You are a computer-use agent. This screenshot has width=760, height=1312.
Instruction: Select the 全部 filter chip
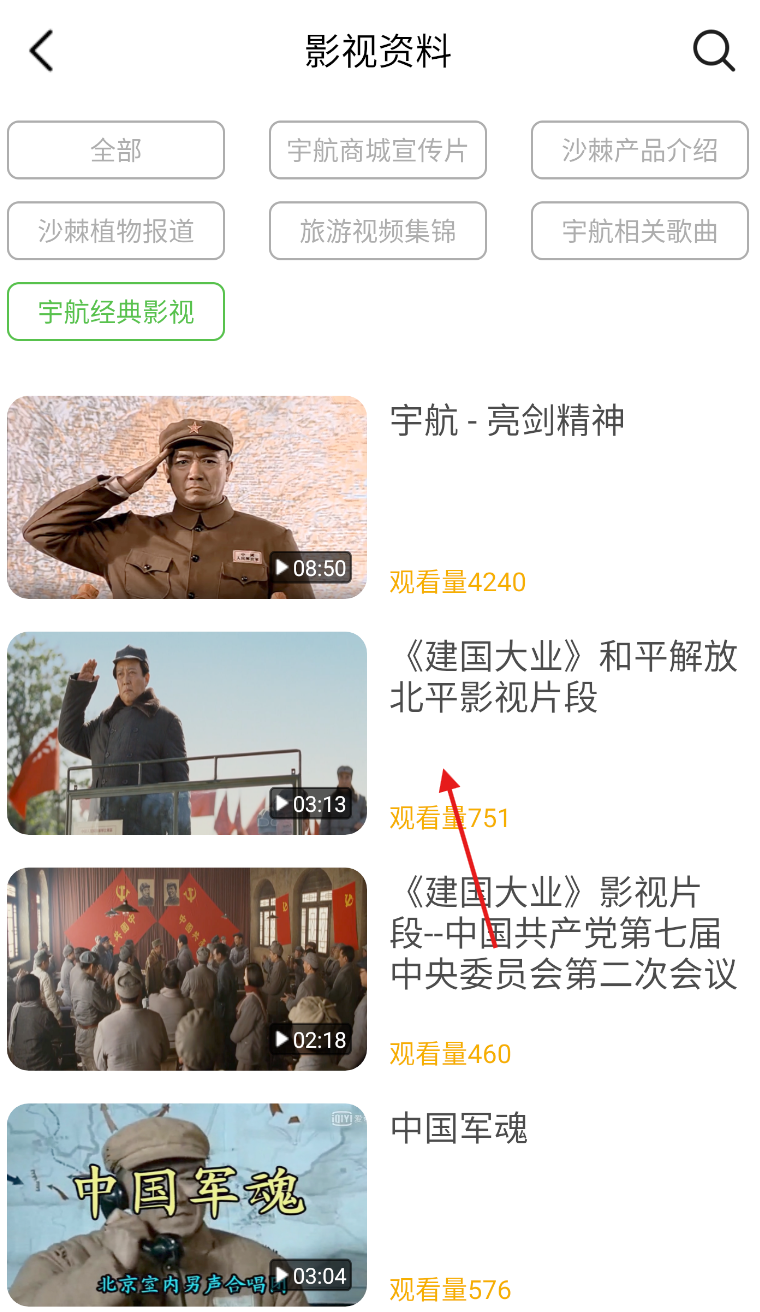116,150
